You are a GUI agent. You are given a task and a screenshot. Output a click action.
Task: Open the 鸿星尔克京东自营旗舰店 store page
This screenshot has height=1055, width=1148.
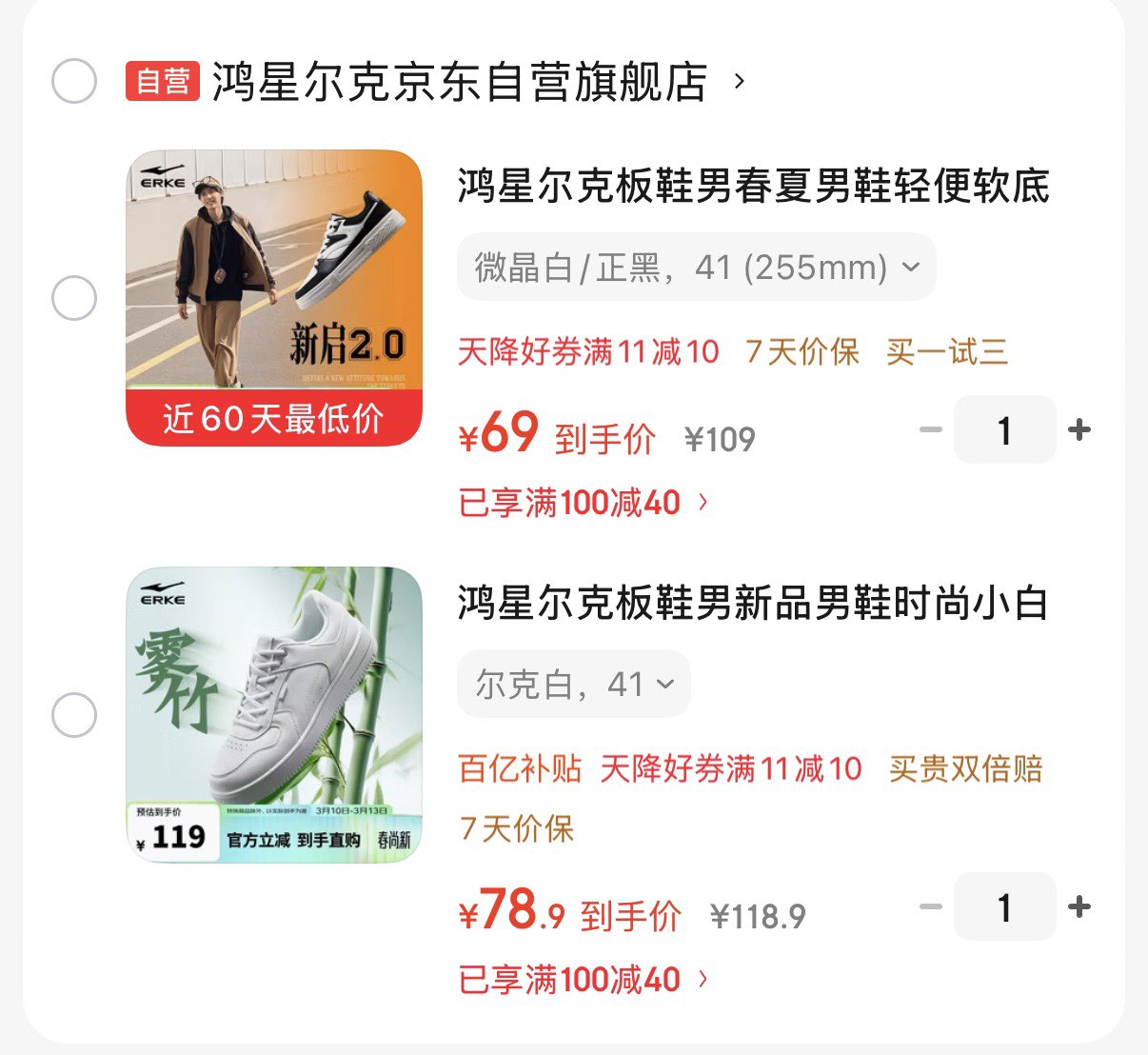(x=459, y=82)
